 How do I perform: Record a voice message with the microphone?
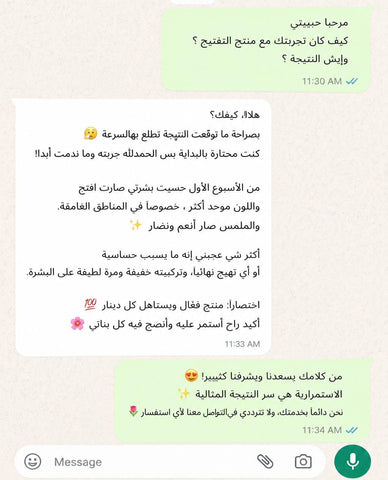coord(352,462)
